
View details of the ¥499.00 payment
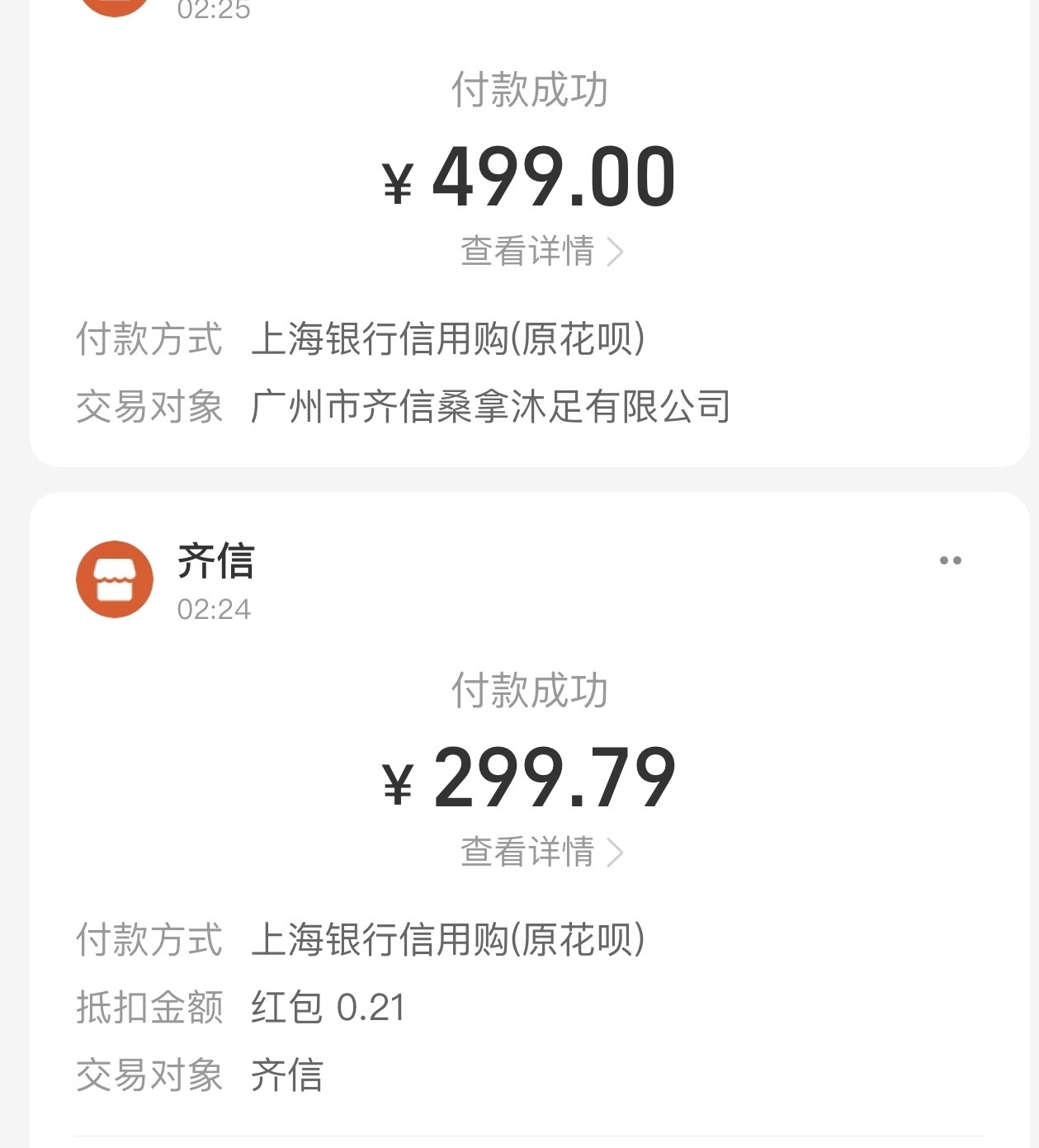(x=541, y=251)
